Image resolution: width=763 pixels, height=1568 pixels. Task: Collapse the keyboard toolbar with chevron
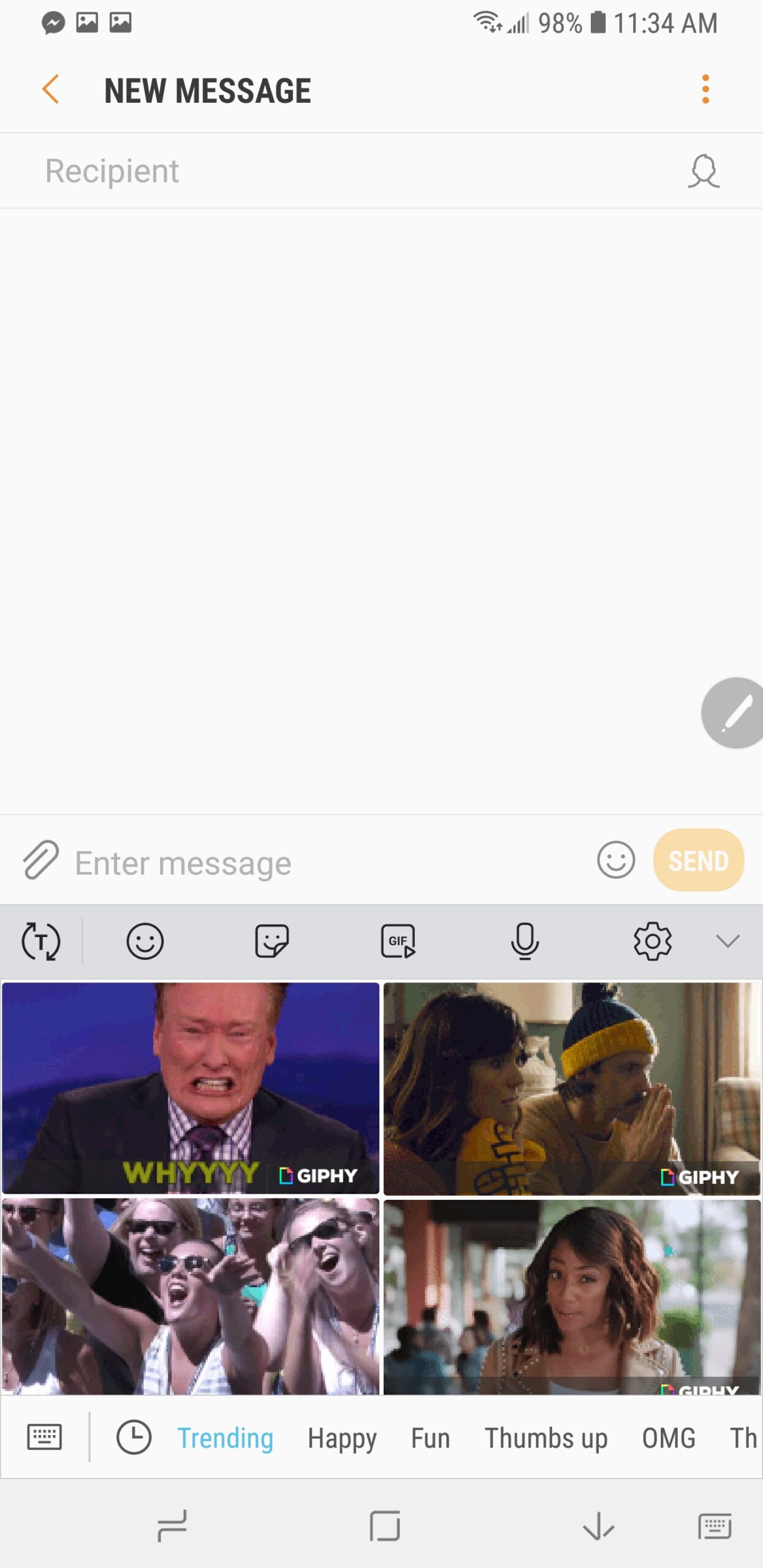[x=727, y=941]
